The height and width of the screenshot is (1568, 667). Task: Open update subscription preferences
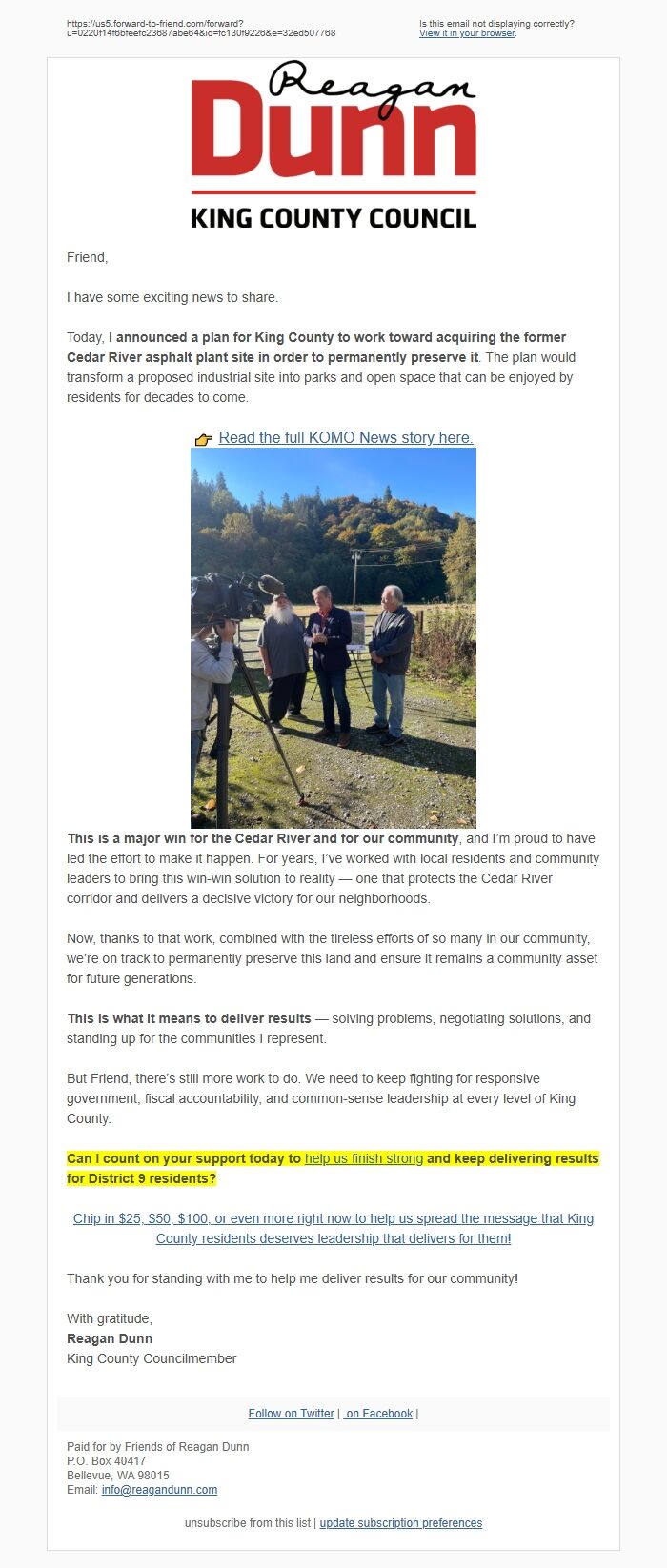[x=401, y=1523]
